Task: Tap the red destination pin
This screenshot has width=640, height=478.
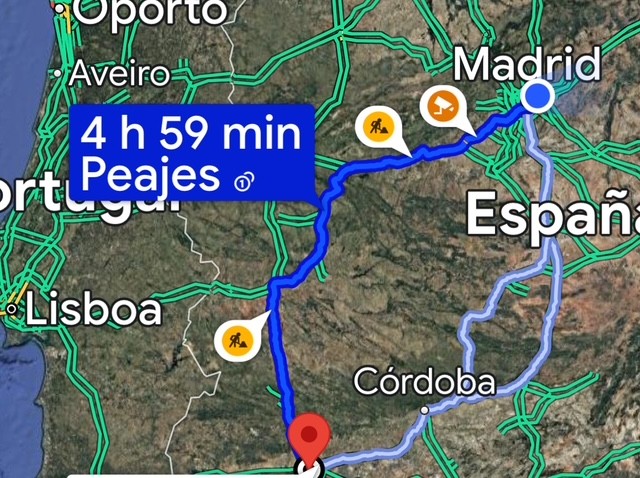Action: [x=309, y=436]
